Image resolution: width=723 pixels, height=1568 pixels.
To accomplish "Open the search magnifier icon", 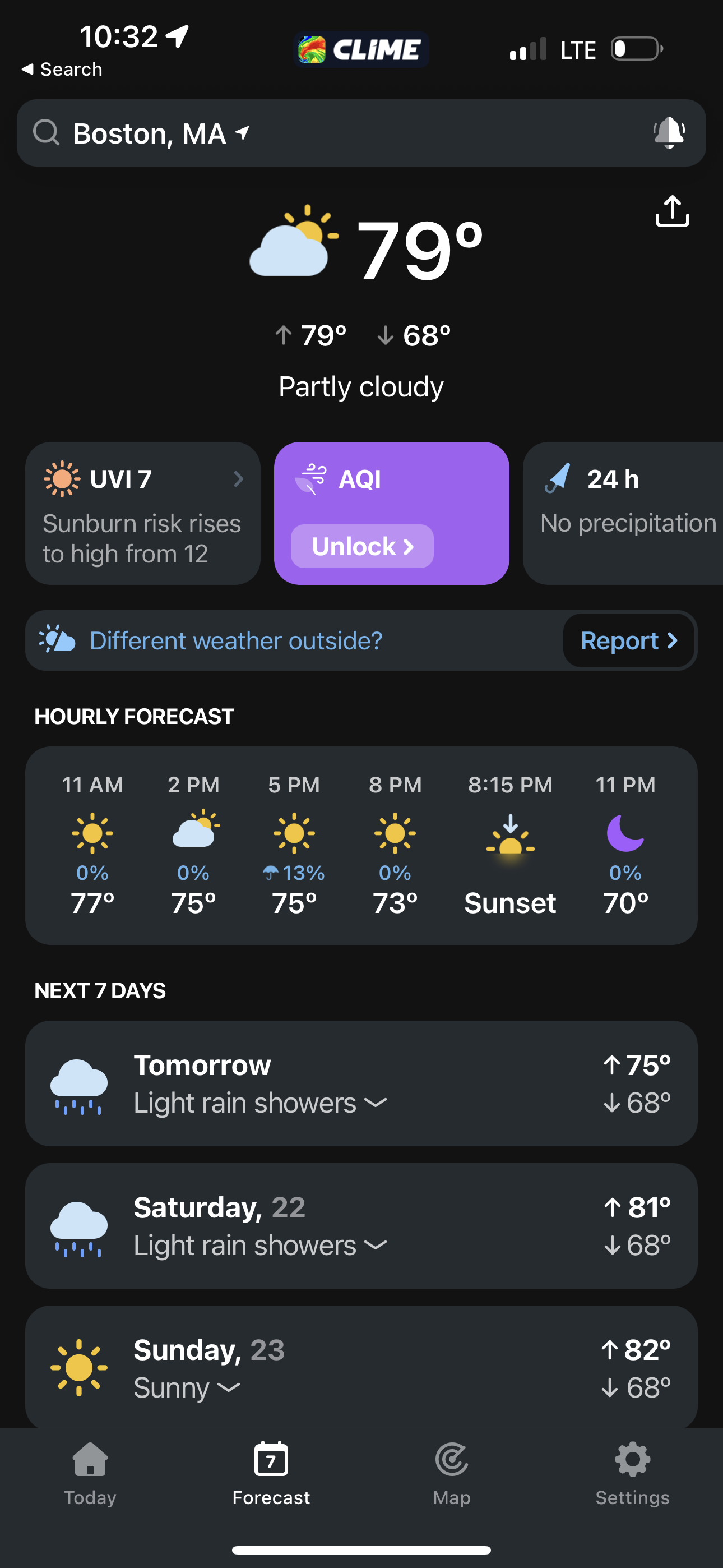I will (x=48, y=133).
